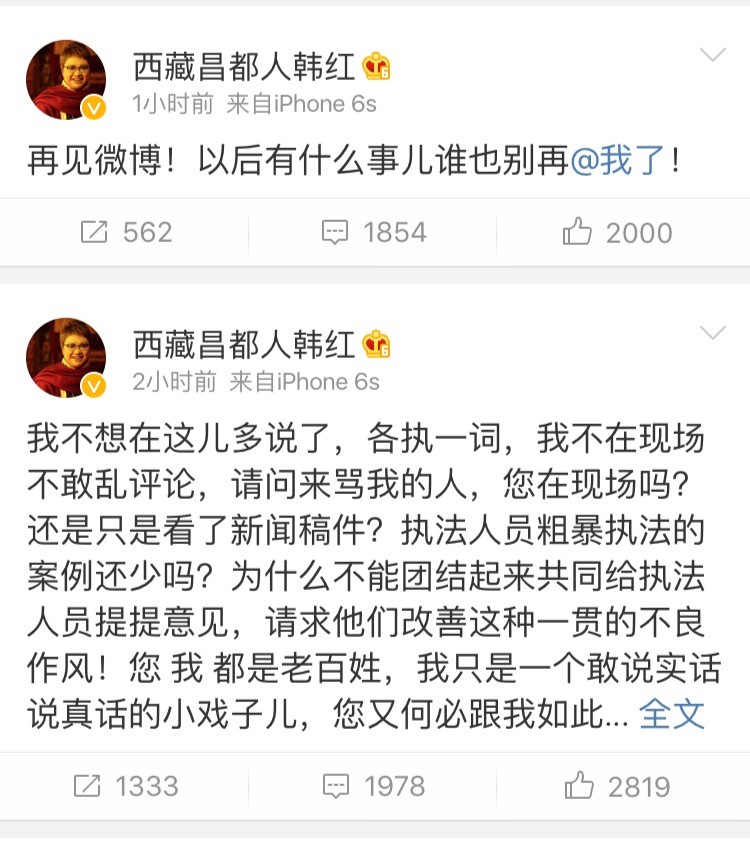Open the 西藏昌都人韩红 username on the 2小时前 post
Screen dimensions: 750x847
pyautogui.click(x=244, y=345)
